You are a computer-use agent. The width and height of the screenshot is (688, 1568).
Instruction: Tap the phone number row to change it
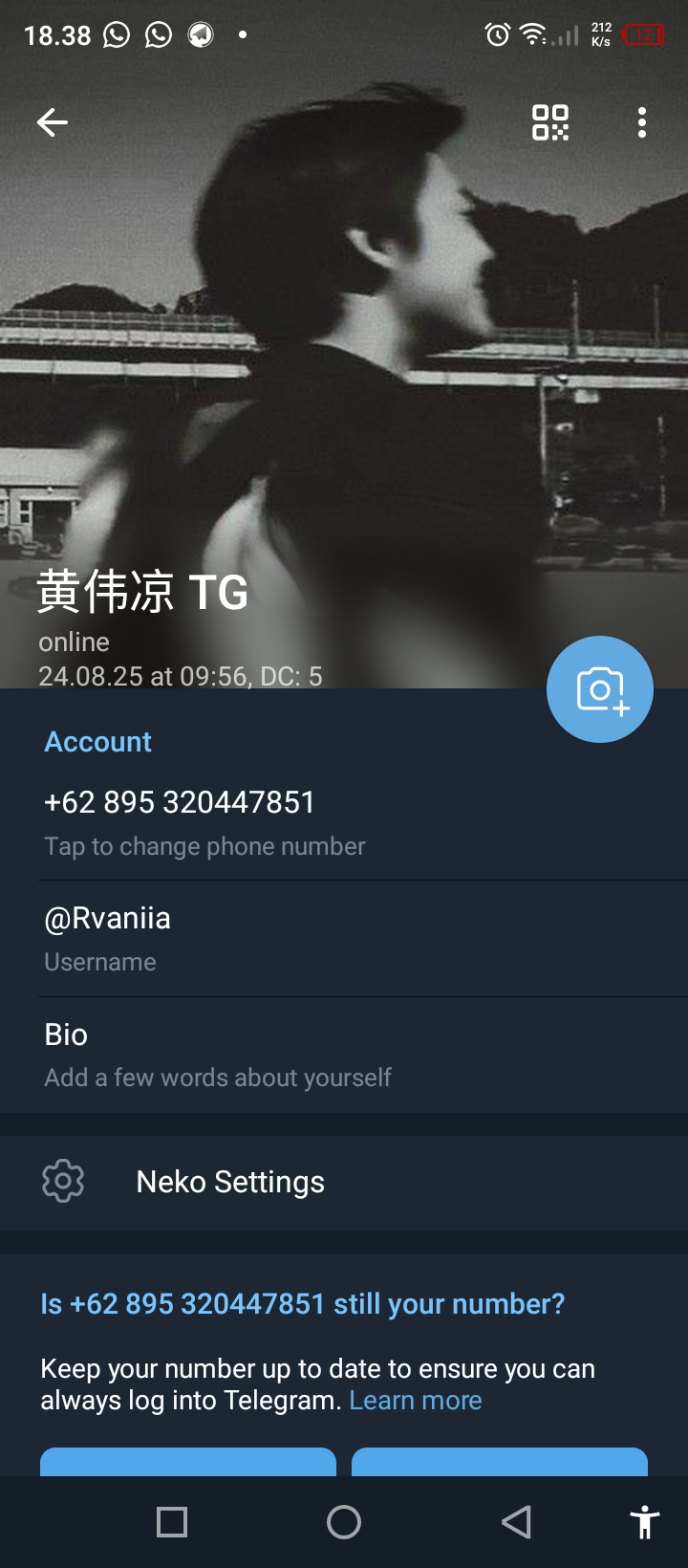pos(344,821)
